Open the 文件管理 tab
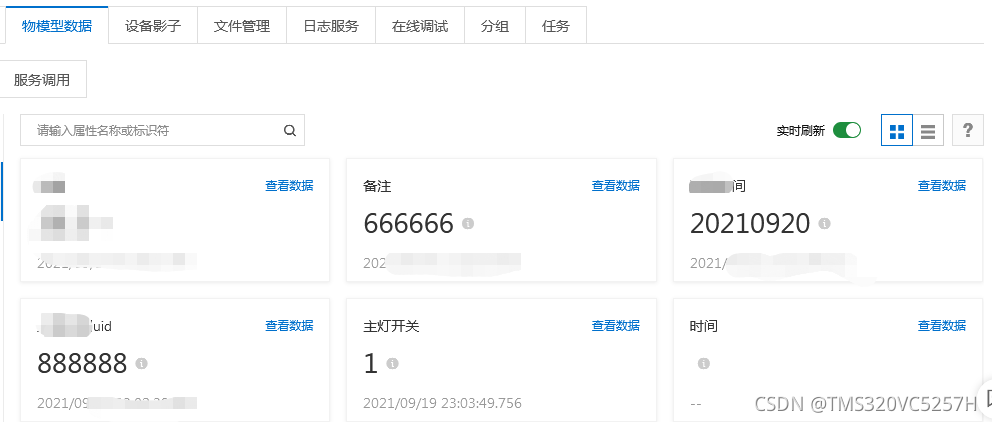The image size is (992, 422). 242,26
